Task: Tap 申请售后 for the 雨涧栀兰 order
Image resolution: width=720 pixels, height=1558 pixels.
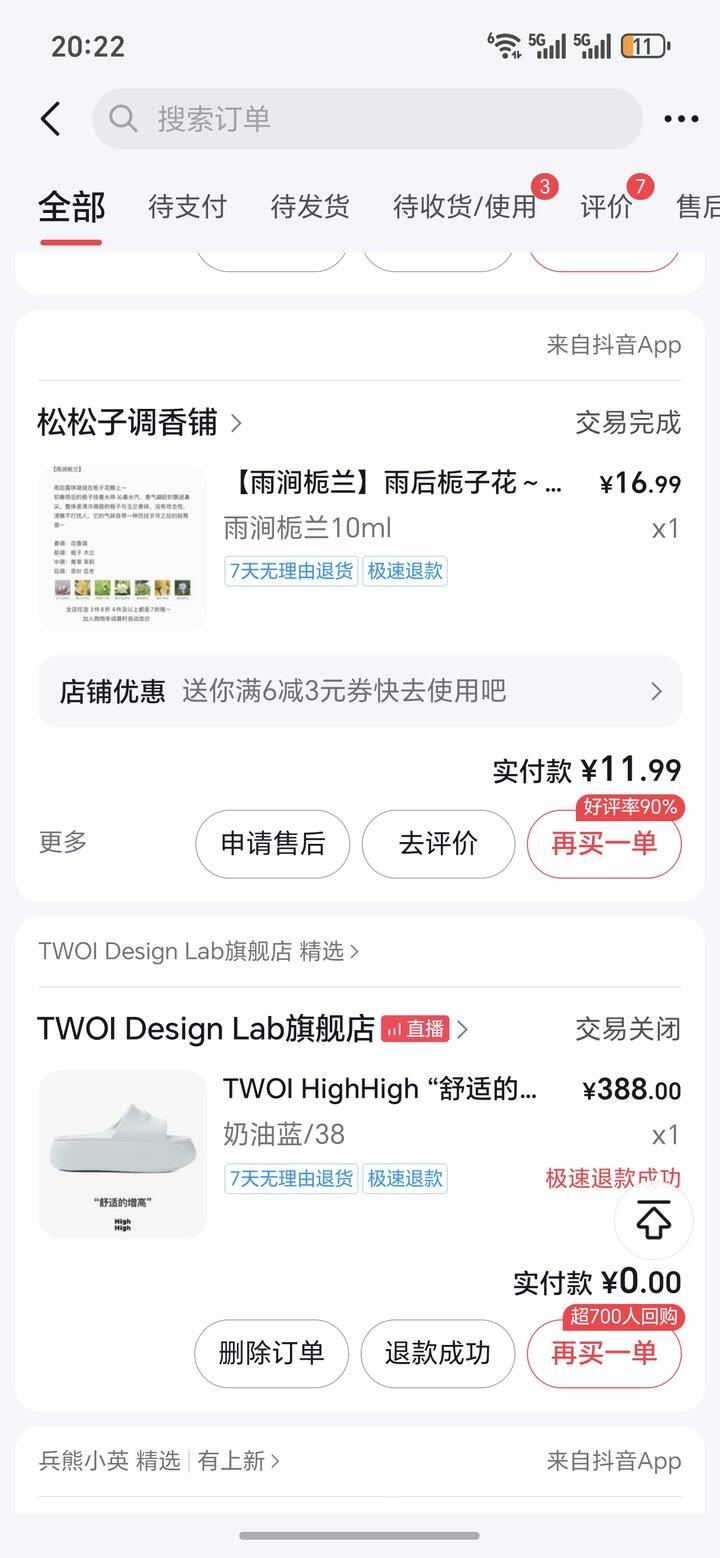Action: [272, 844]
